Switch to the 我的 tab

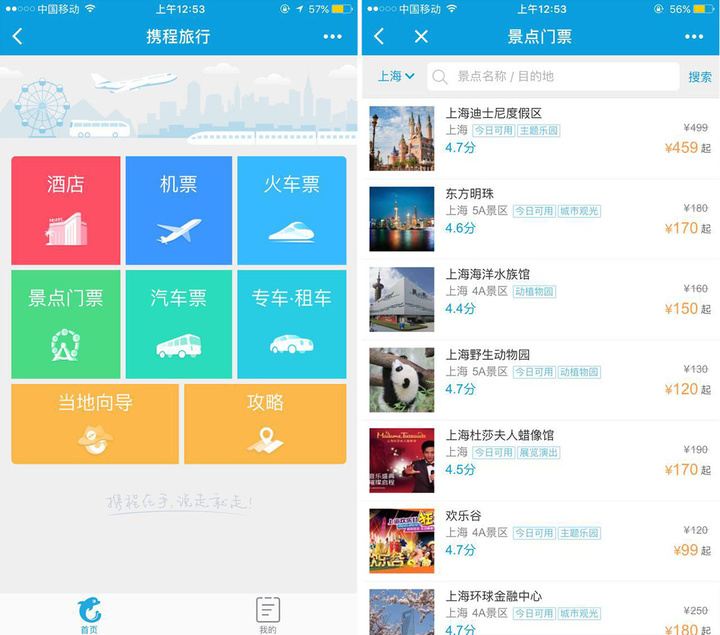pos(267,613)
